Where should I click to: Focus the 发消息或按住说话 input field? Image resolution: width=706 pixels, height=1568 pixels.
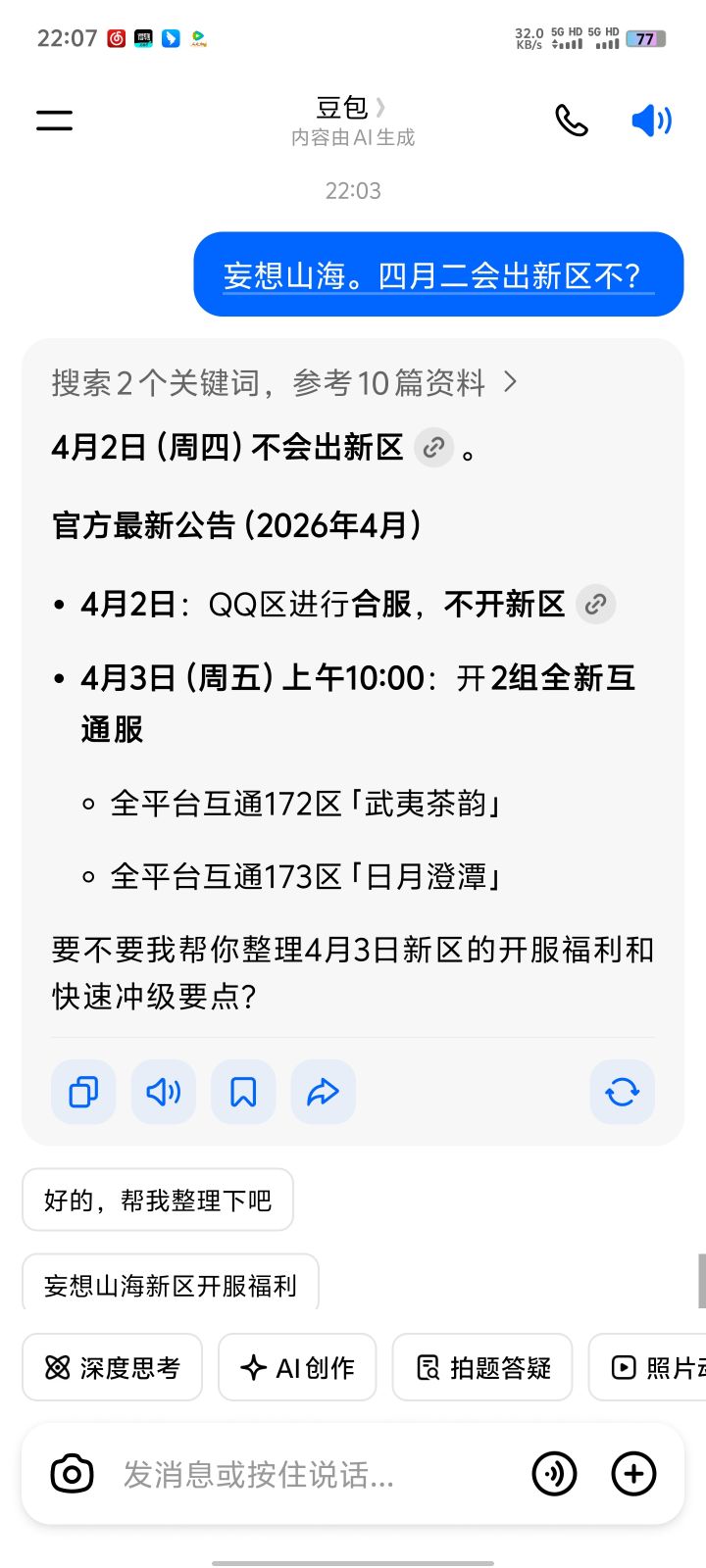pos(314,1474)
